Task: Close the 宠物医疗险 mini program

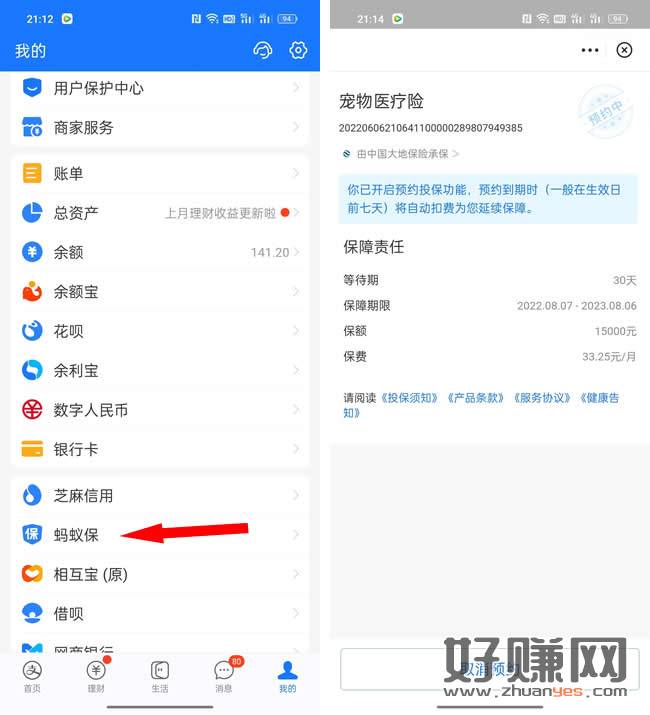Action: [624, 50]
